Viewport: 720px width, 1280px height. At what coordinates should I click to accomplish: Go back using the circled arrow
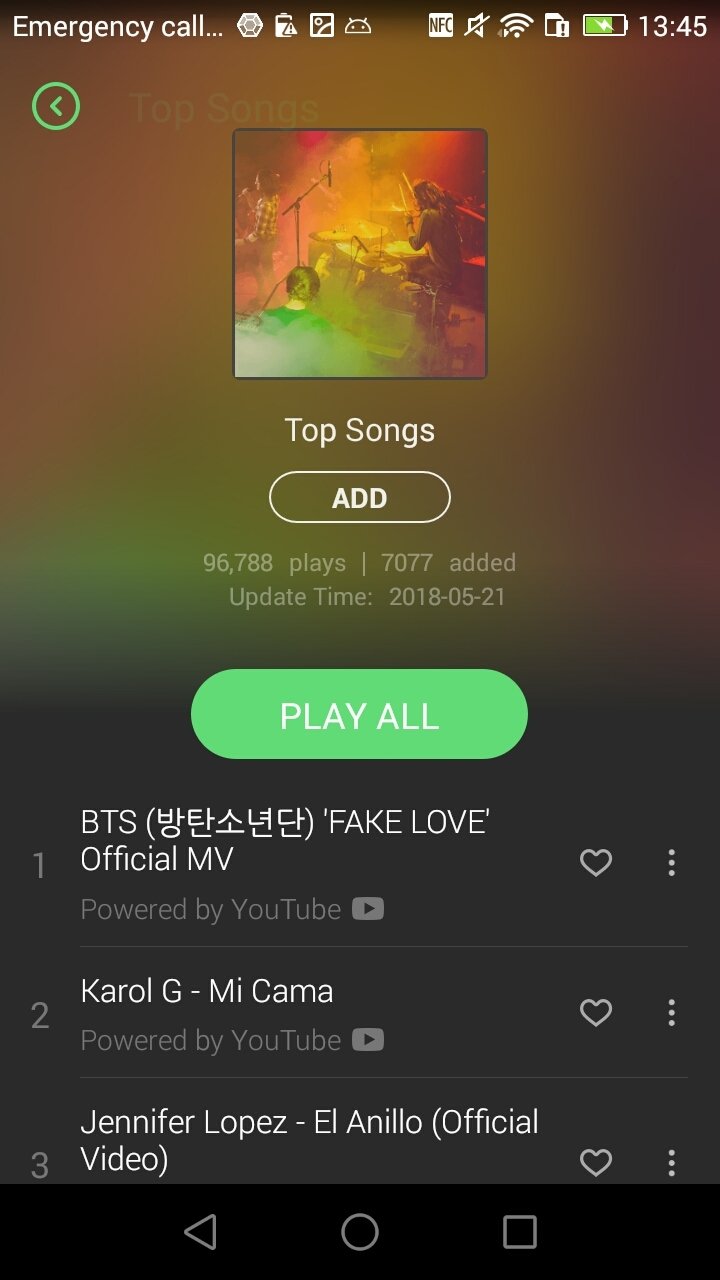56,106
